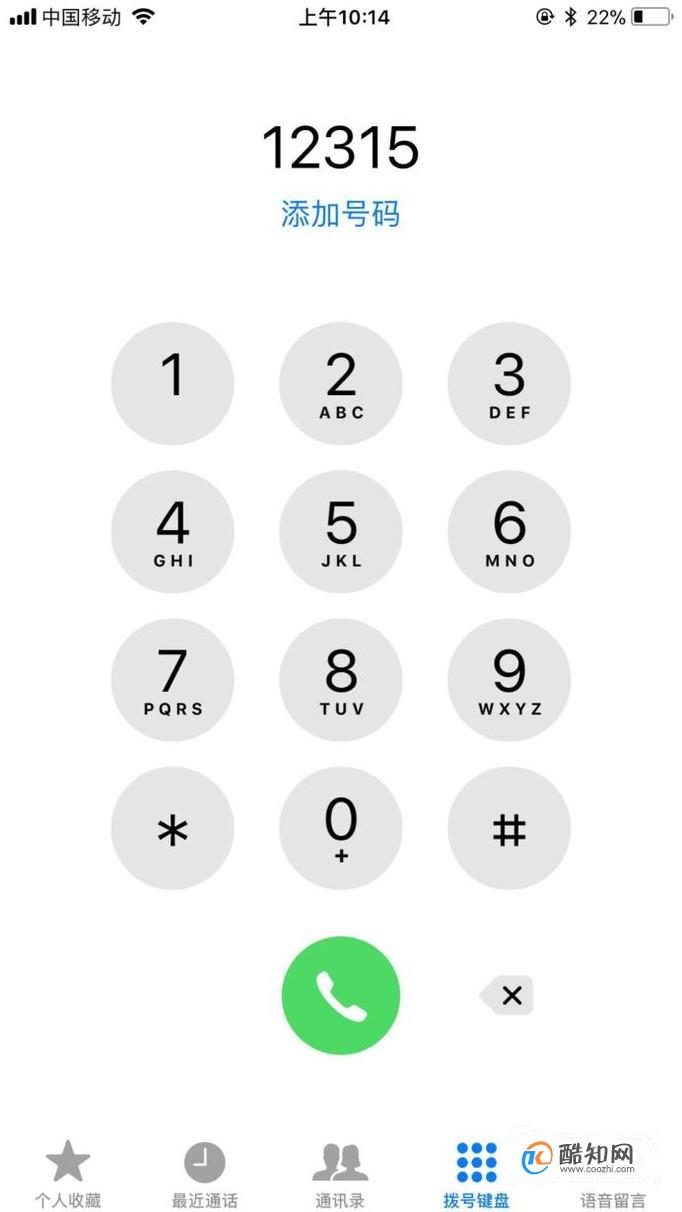The image size is (682, 1212).
Task: Open the 最近通话 recents tab
Action: 204,1175
